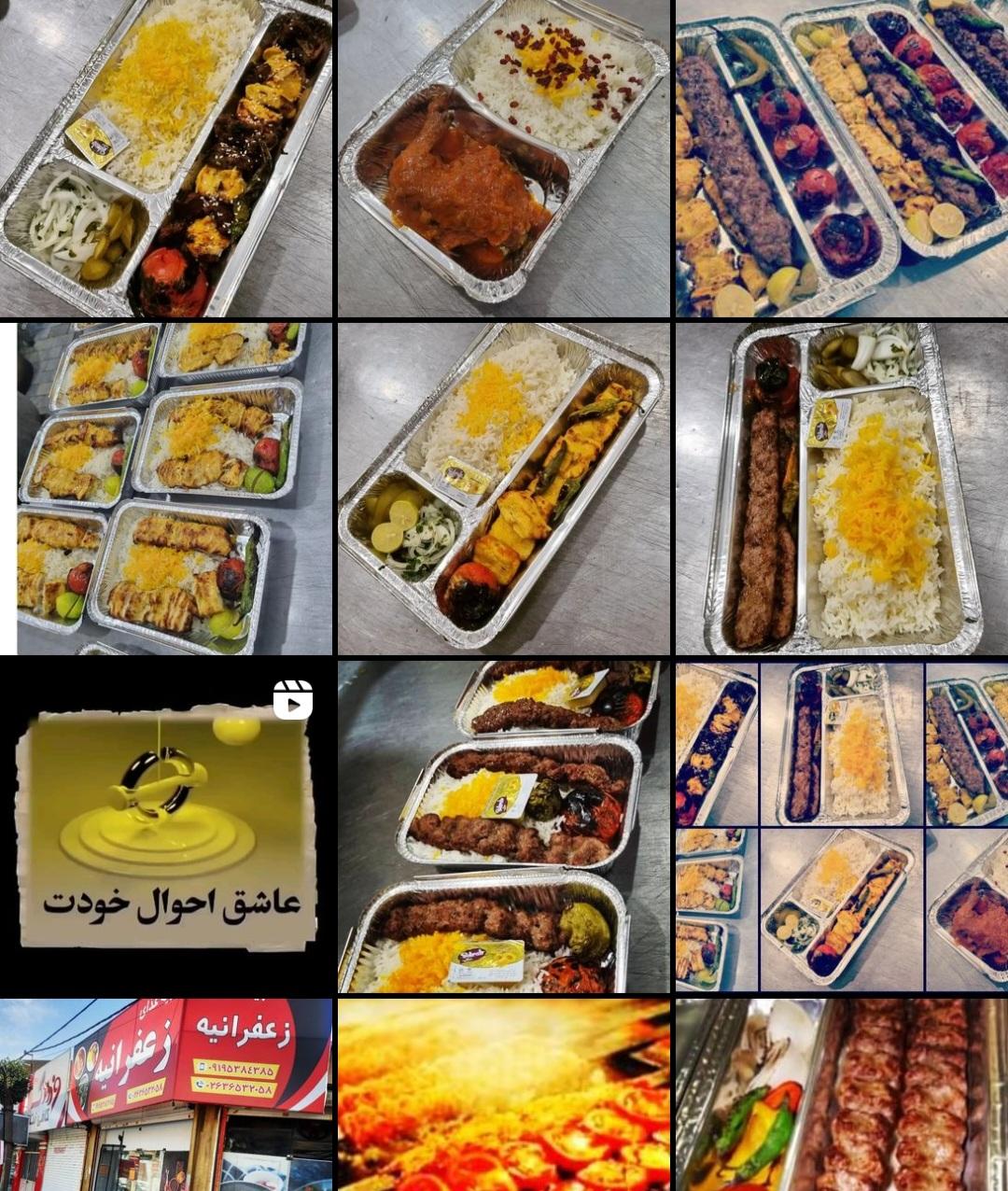
Task: View the زعفرانیه storefront sign post
Action: tap(166, 1094)
